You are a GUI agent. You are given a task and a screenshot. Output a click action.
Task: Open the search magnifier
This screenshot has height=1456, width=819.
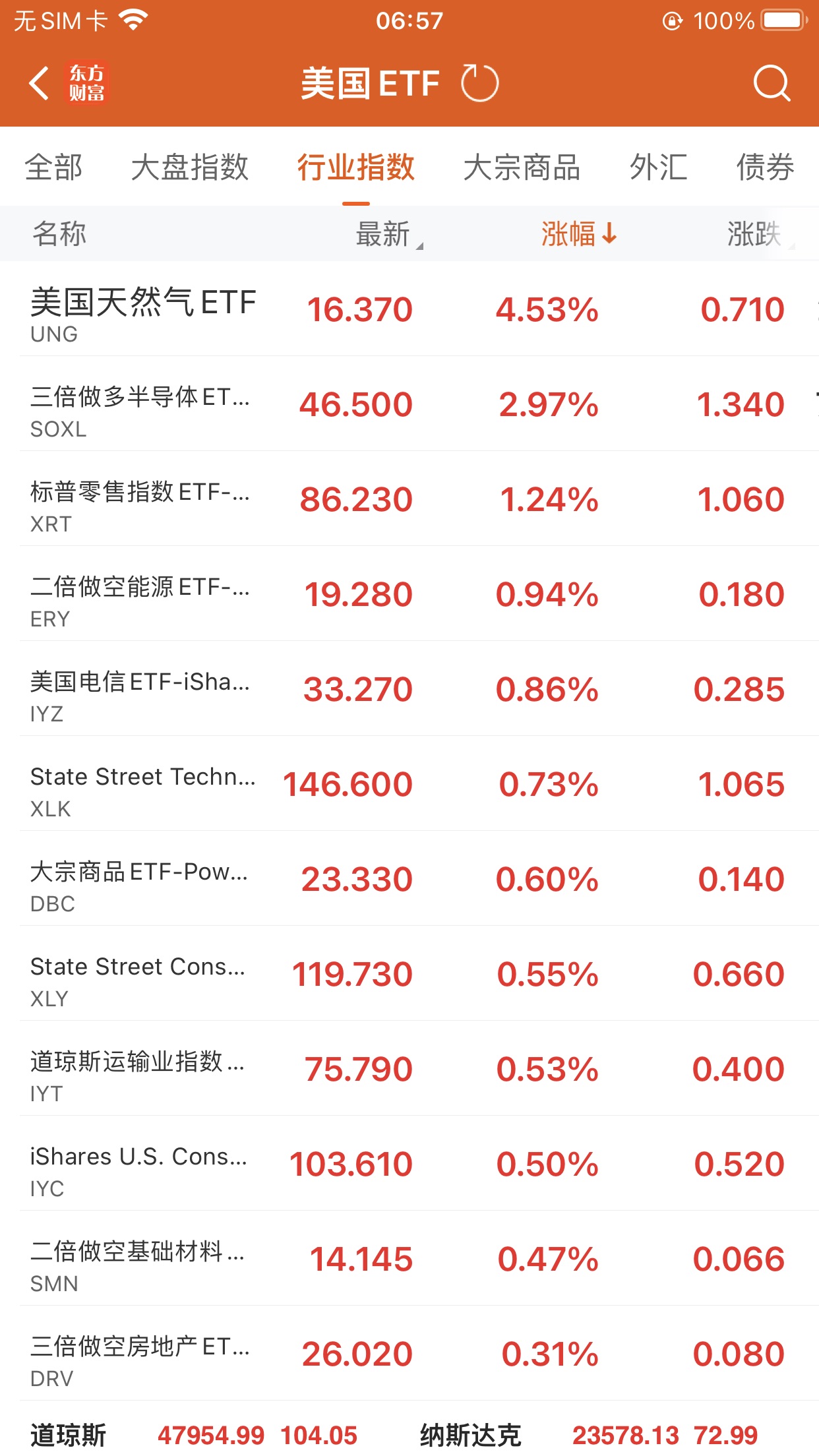771,84
